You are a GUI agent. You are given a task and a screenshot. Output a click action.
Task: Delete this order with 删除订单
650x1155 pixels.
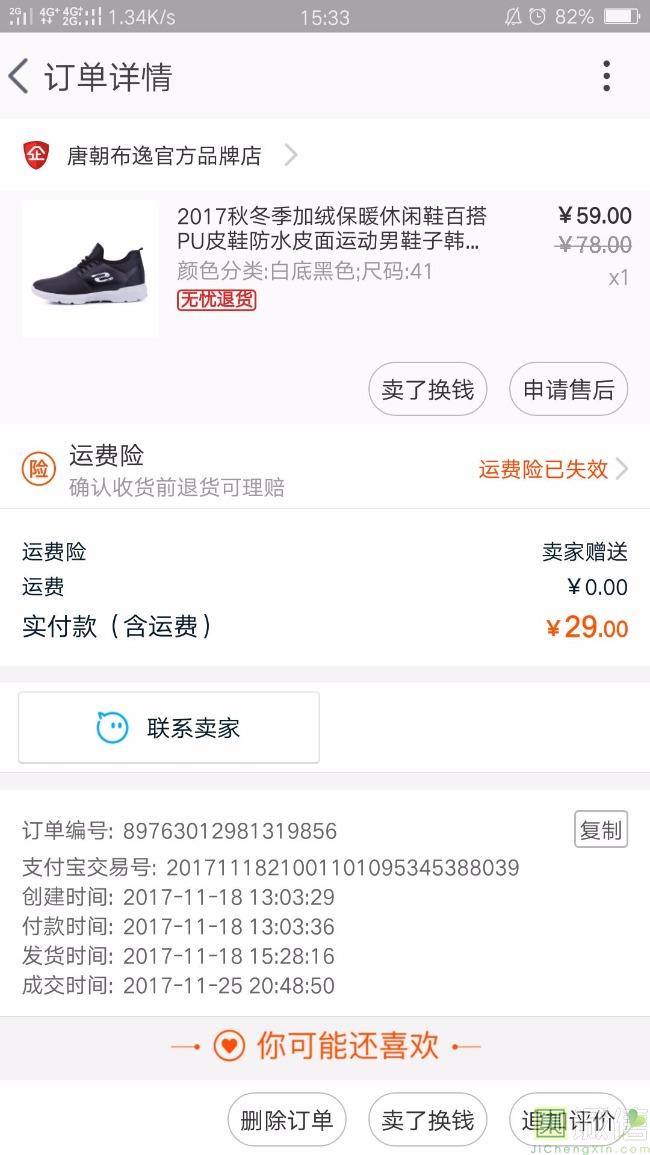pyautogui.click(x=287, y=1120)
